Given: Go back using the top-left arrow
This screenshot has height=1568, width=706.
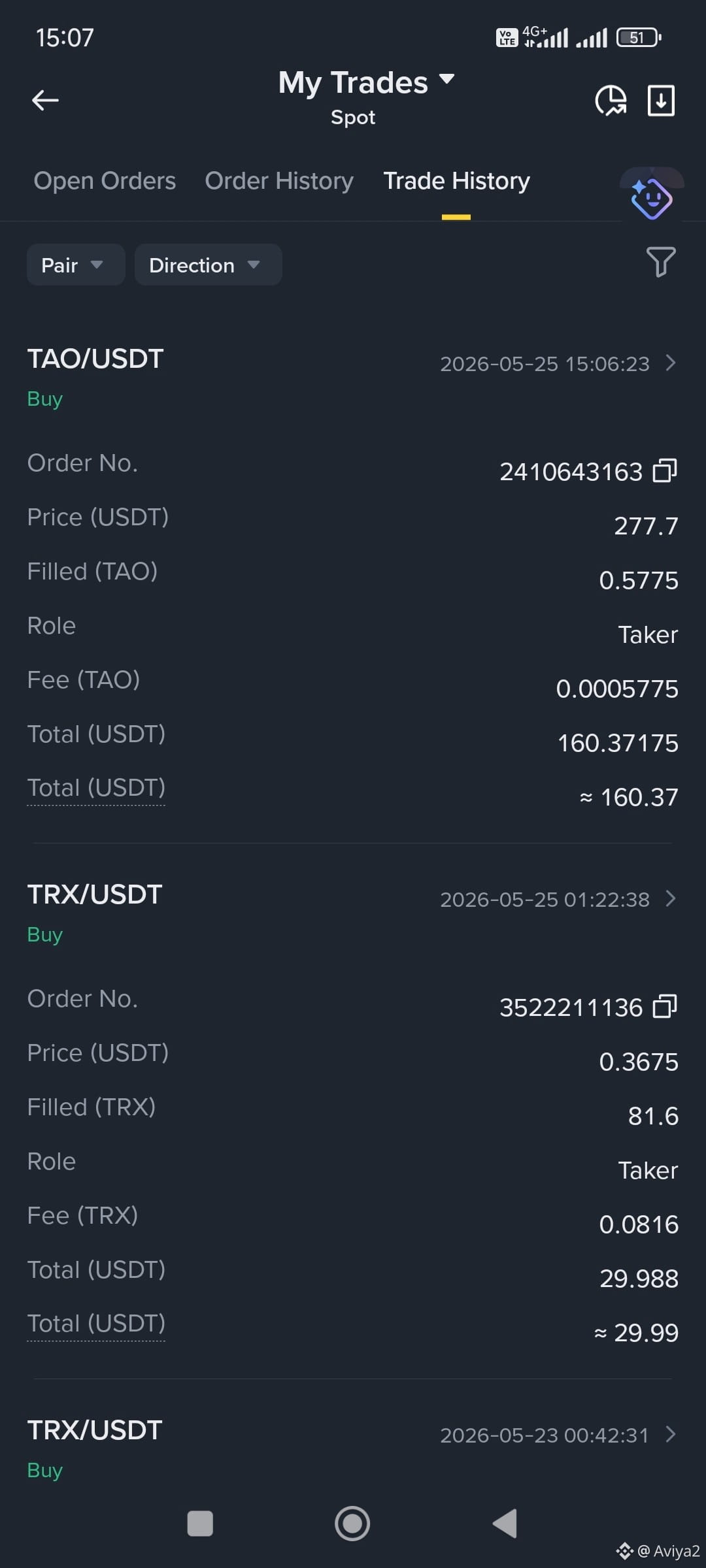Looking at the screenshot, I should click(45, 100).
